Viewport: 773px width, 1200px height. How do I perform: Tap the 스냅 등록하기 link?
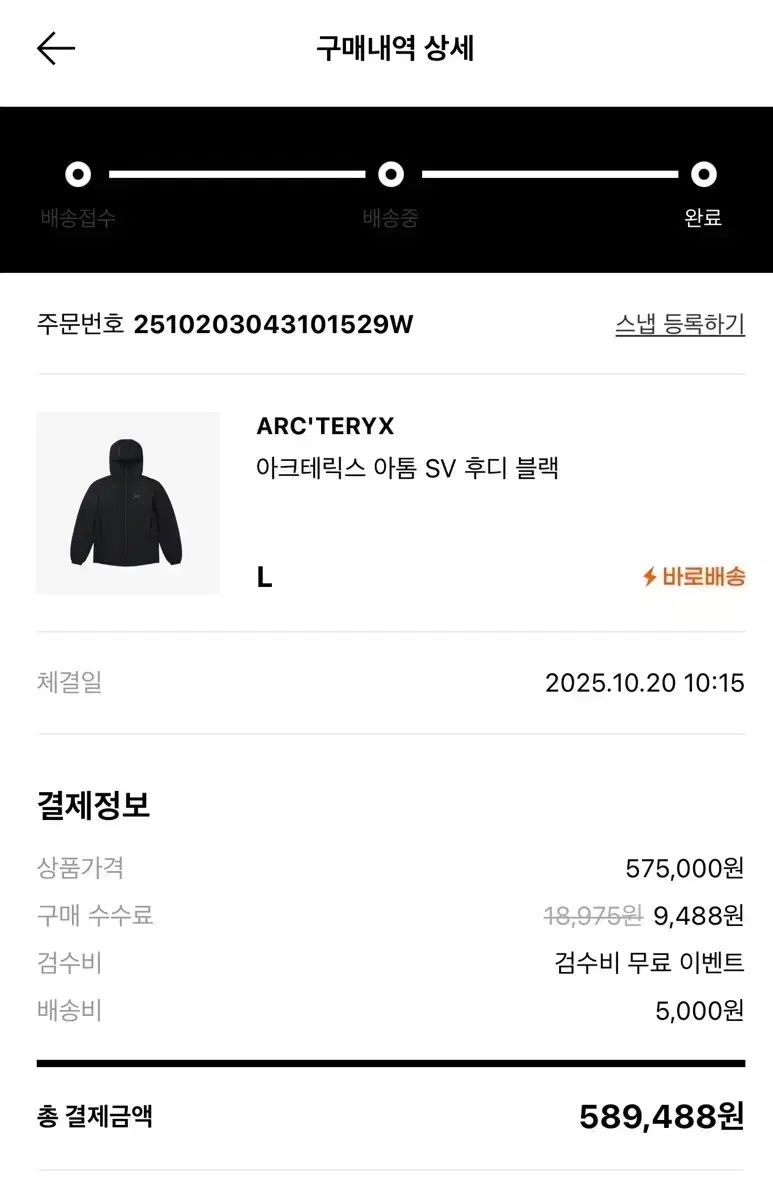point(679,325)
